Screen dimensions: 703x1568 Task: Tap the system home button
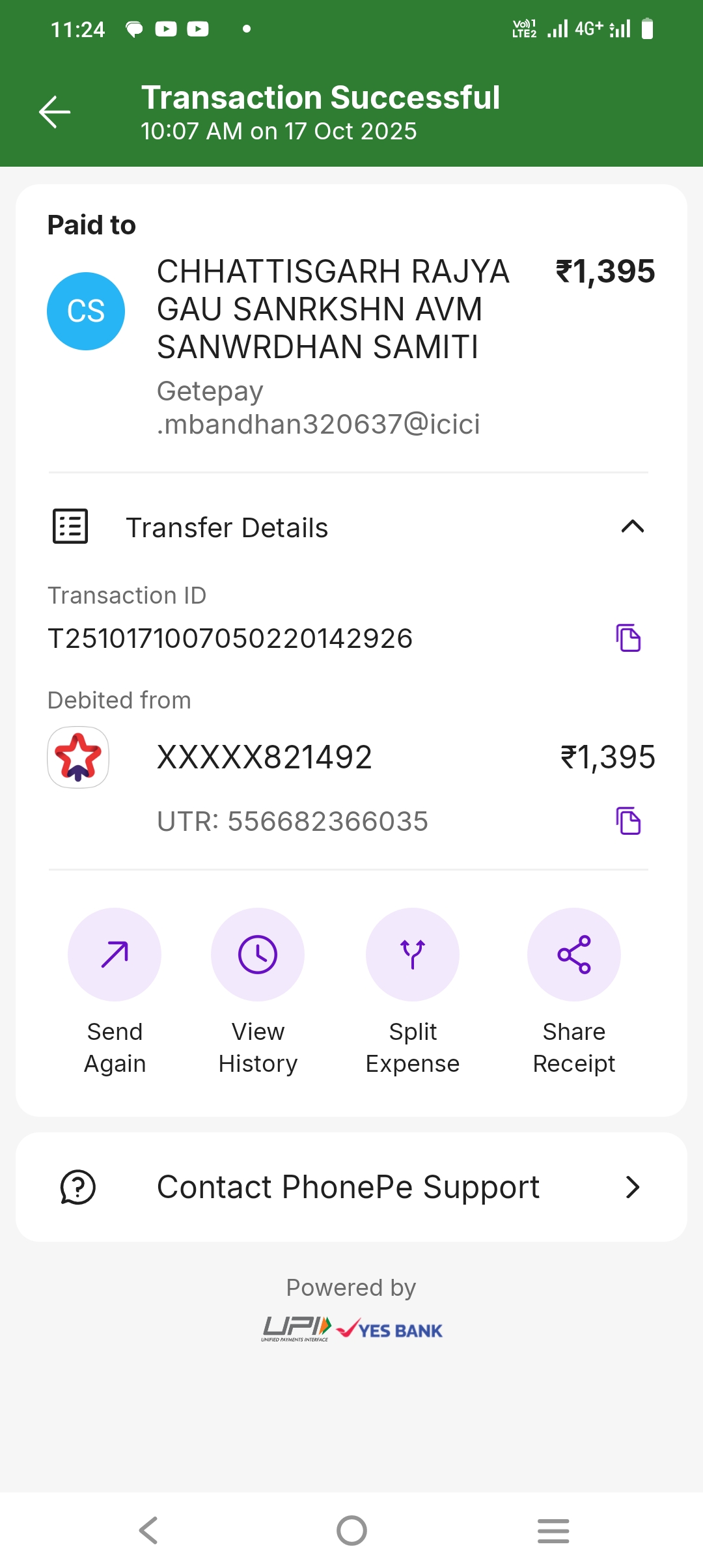pyautogui.click(x=351, y=1530)
